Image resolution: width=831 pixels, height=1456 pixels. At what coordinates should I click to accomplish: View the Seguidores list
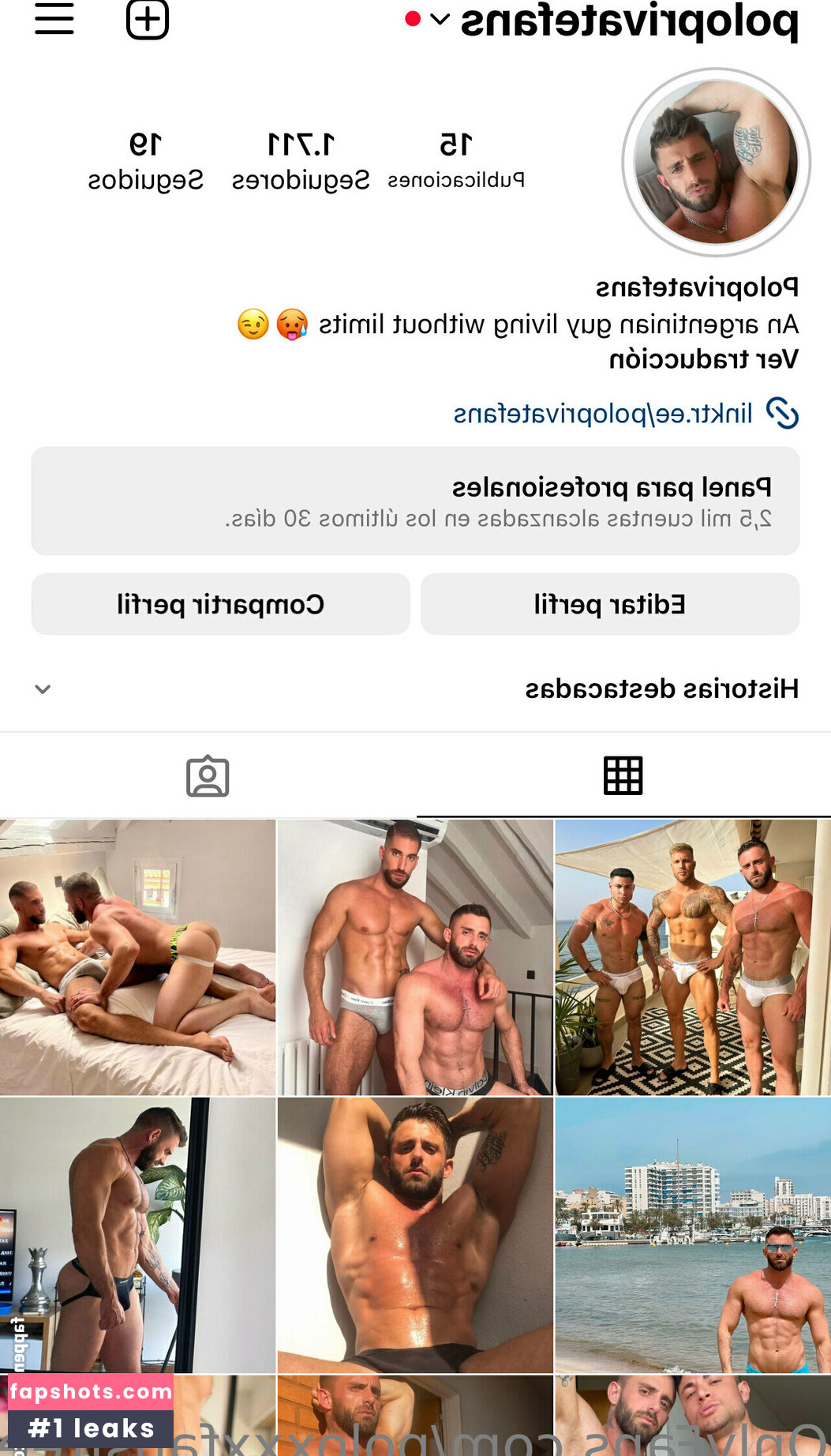[x=301, y=162]
